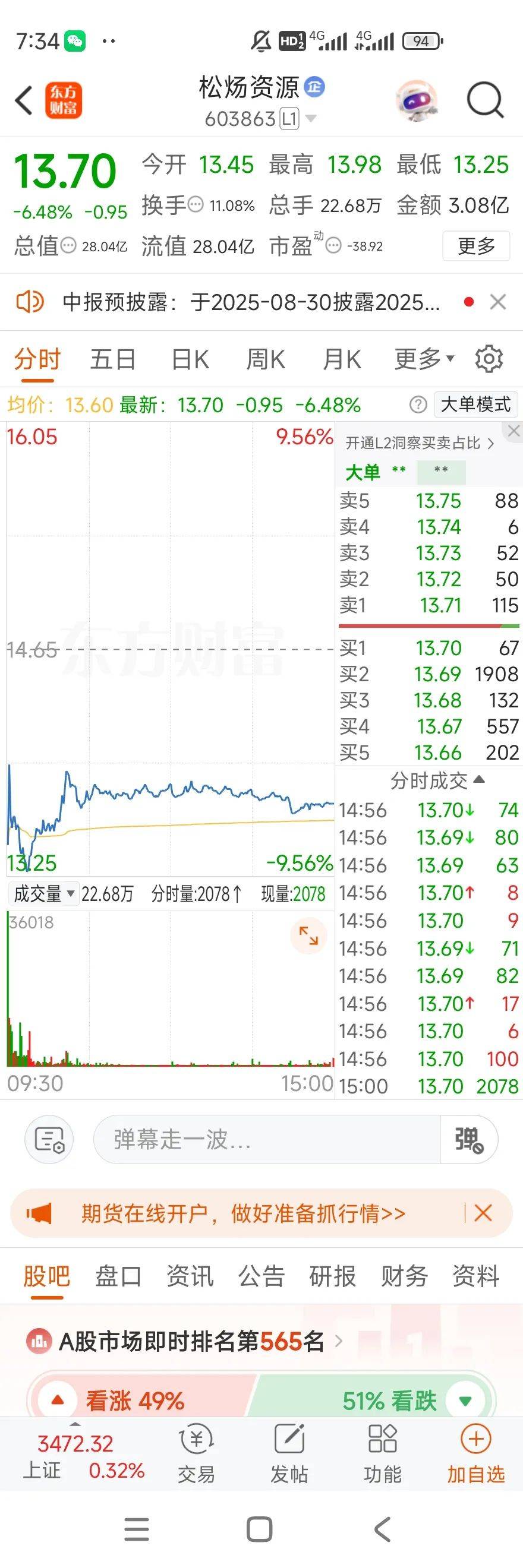Viewport: 523px width, 1568px height.
Task: Expand the chart to fullscreen
Action: [308, 935]
